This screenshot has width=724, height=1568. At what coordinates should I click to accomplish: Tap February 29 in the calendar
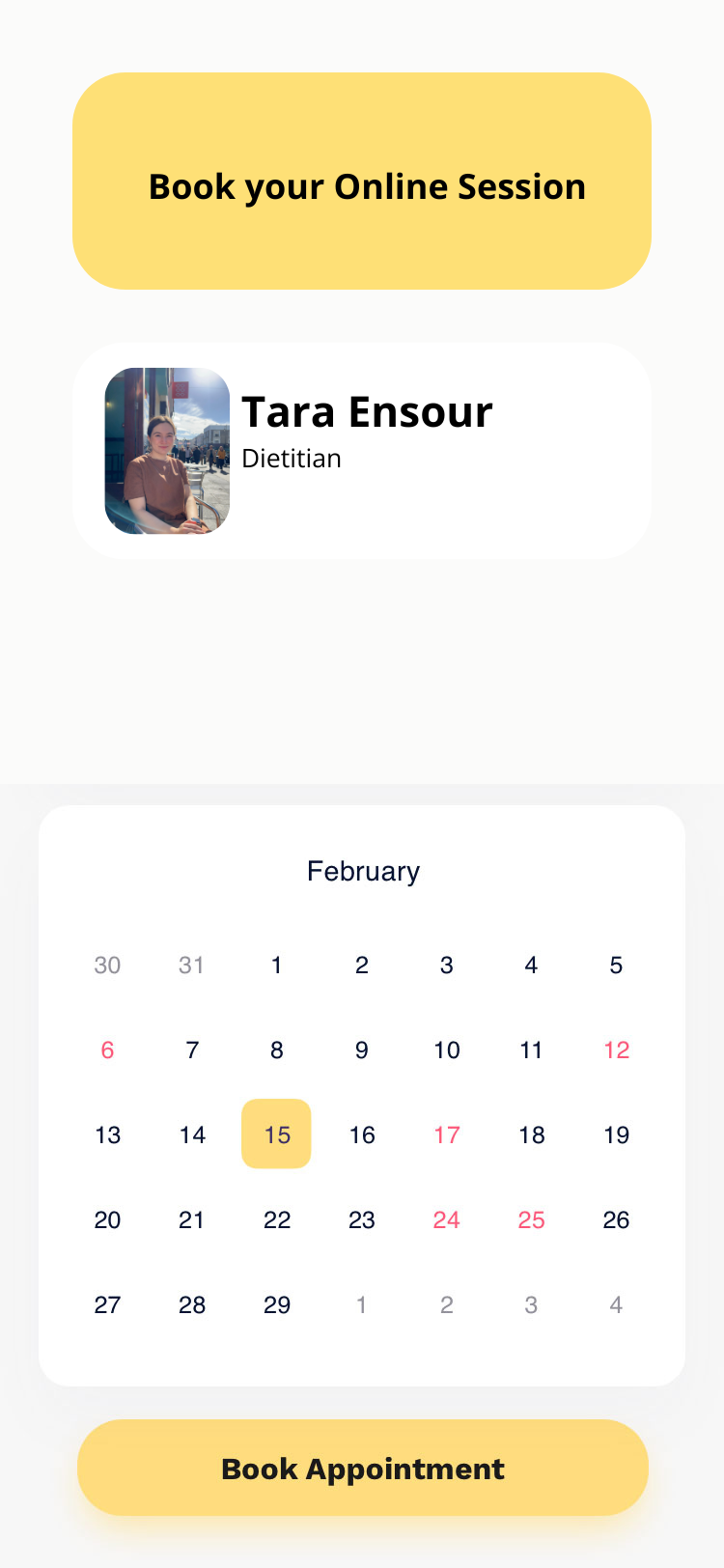[x=277, y=1304]
